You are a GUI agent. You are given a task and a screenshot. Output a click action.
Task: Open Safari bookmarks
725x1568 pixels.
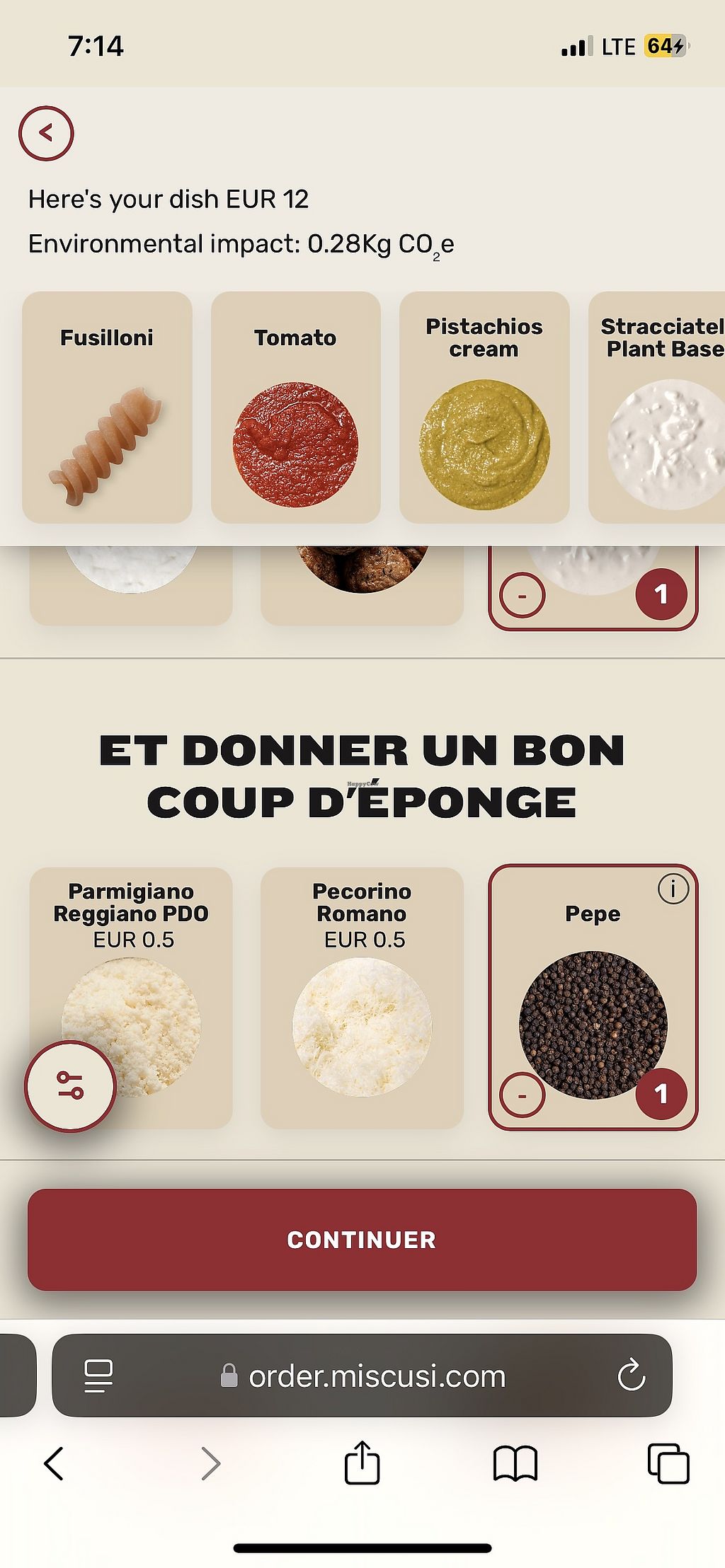tap(515, 1463)
